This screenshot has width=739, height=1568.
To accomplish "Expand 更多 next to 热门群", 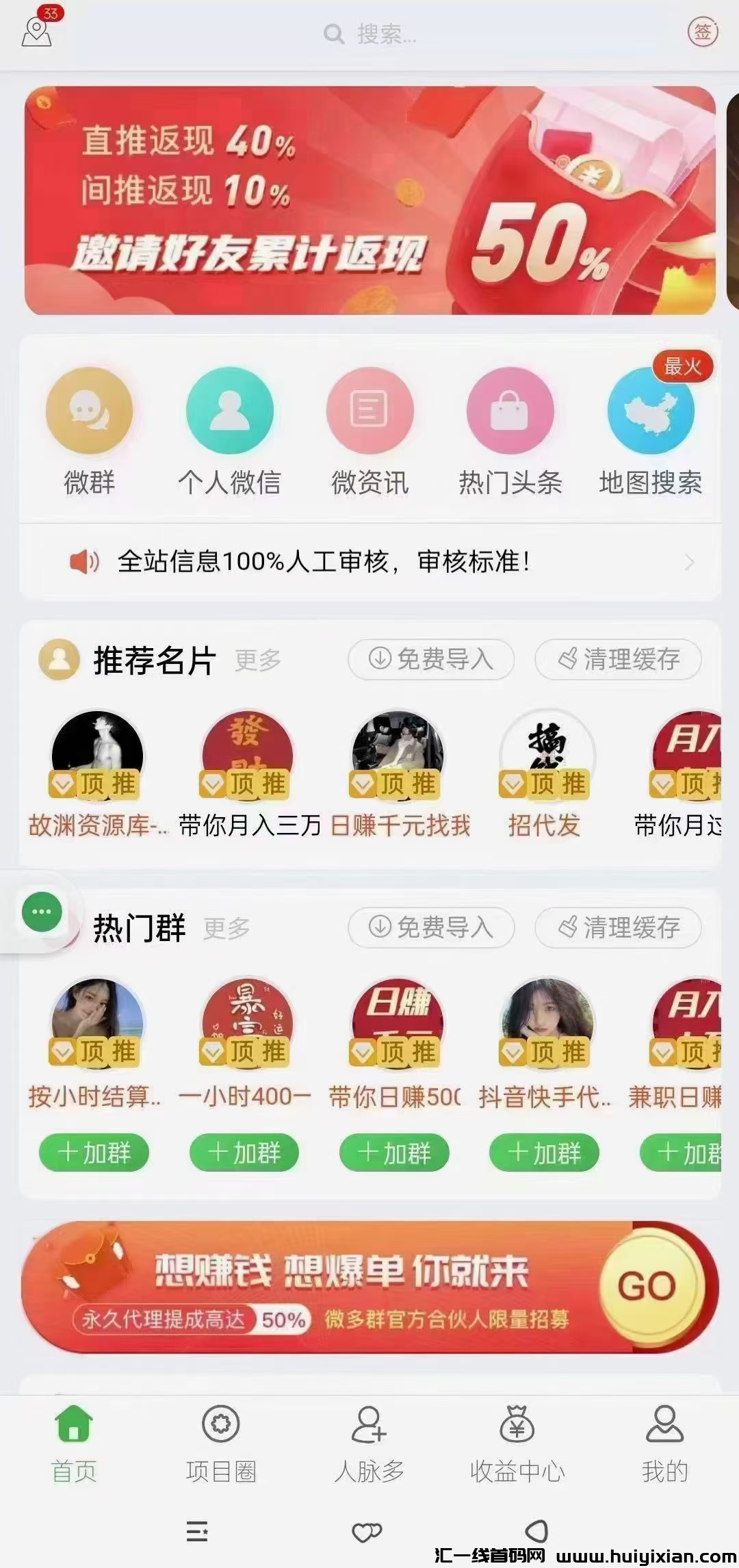I will 226,929.
